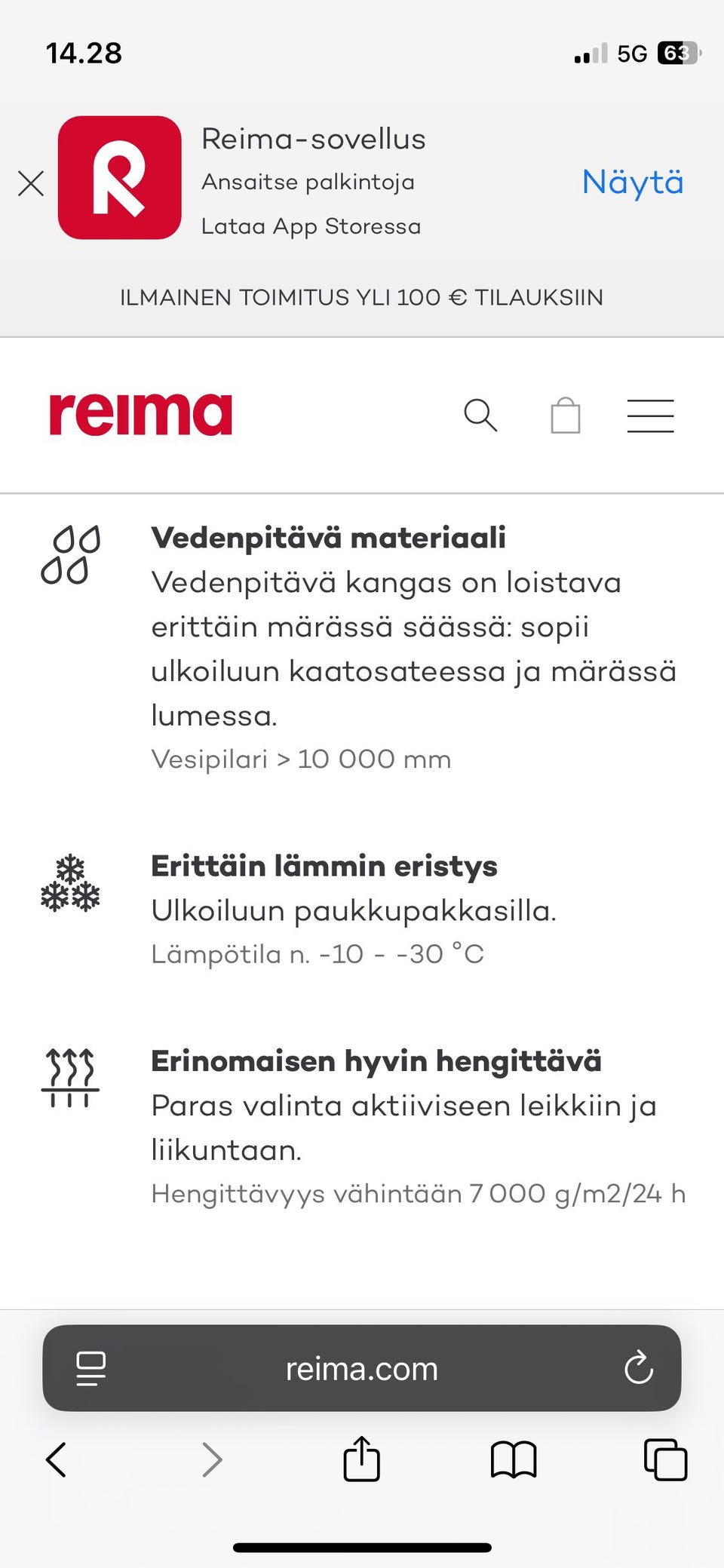724x1568 pixels.
Task: Tap the free shipping announcement banner
Action: [x=361, y=297]
